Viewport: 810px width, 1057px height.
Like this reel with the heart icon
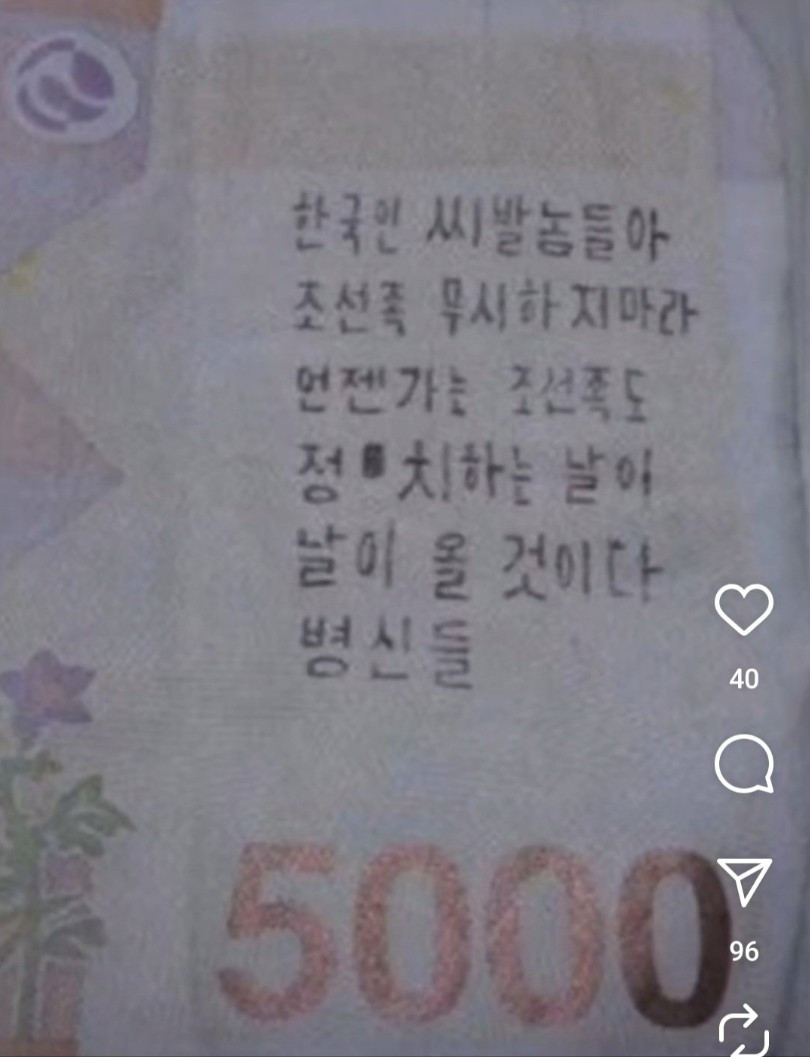point(744,610)
